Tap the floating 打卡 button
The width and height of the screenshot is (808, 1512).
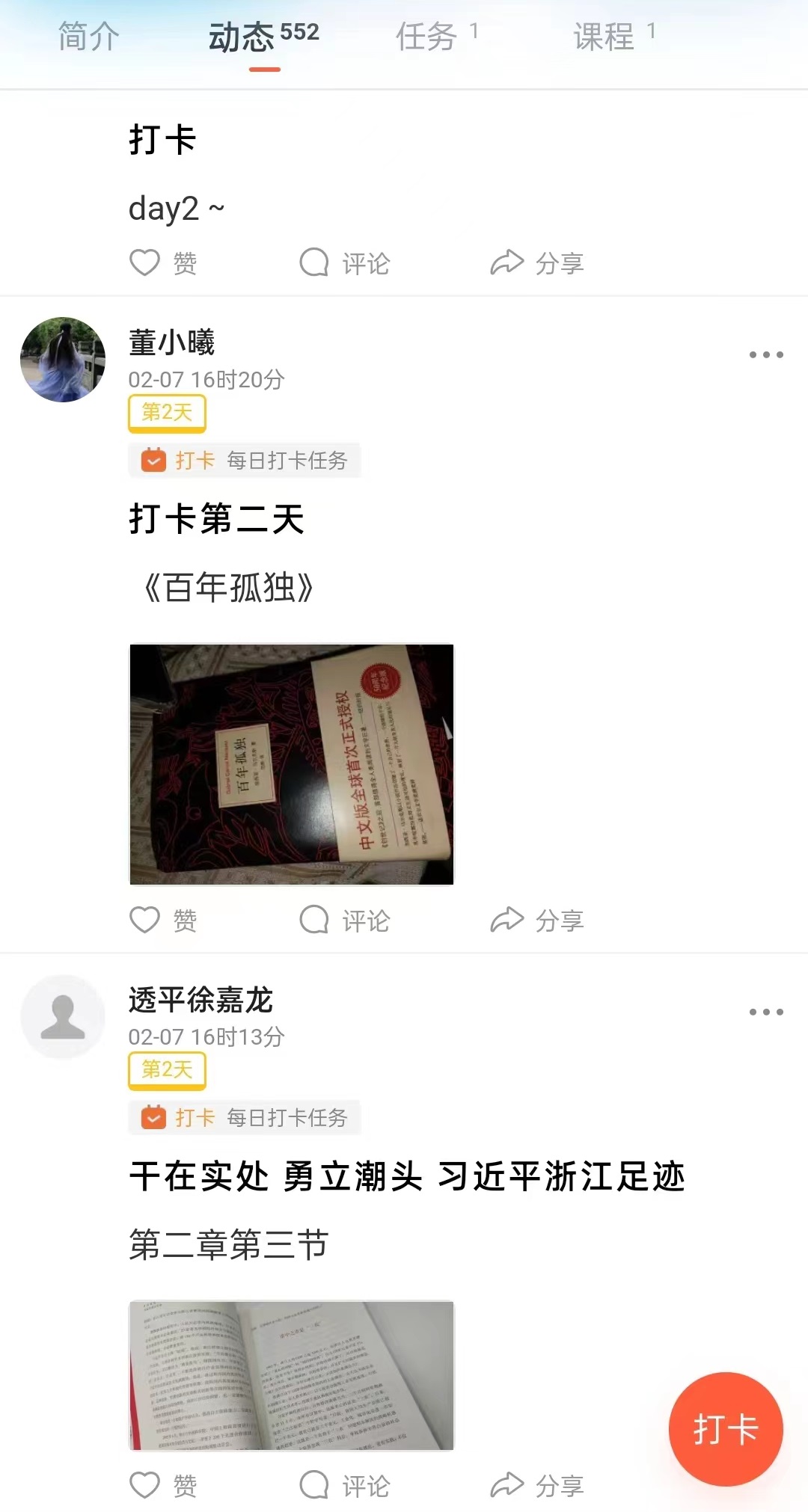(x=726, y=1430)
